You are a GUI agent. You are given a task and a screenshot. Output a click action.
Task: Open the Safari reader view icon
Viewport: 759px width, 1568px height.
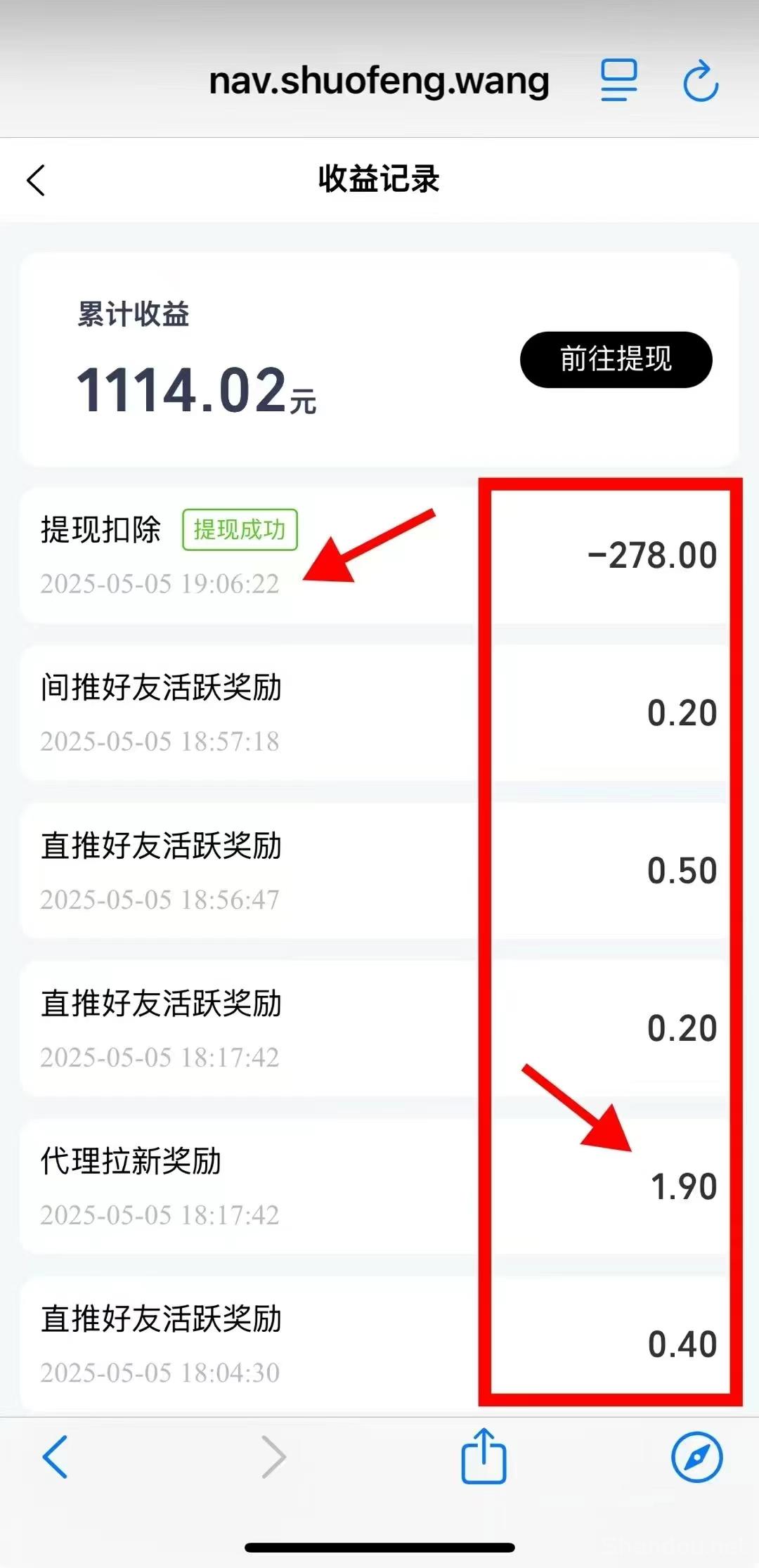click(618, 81)
